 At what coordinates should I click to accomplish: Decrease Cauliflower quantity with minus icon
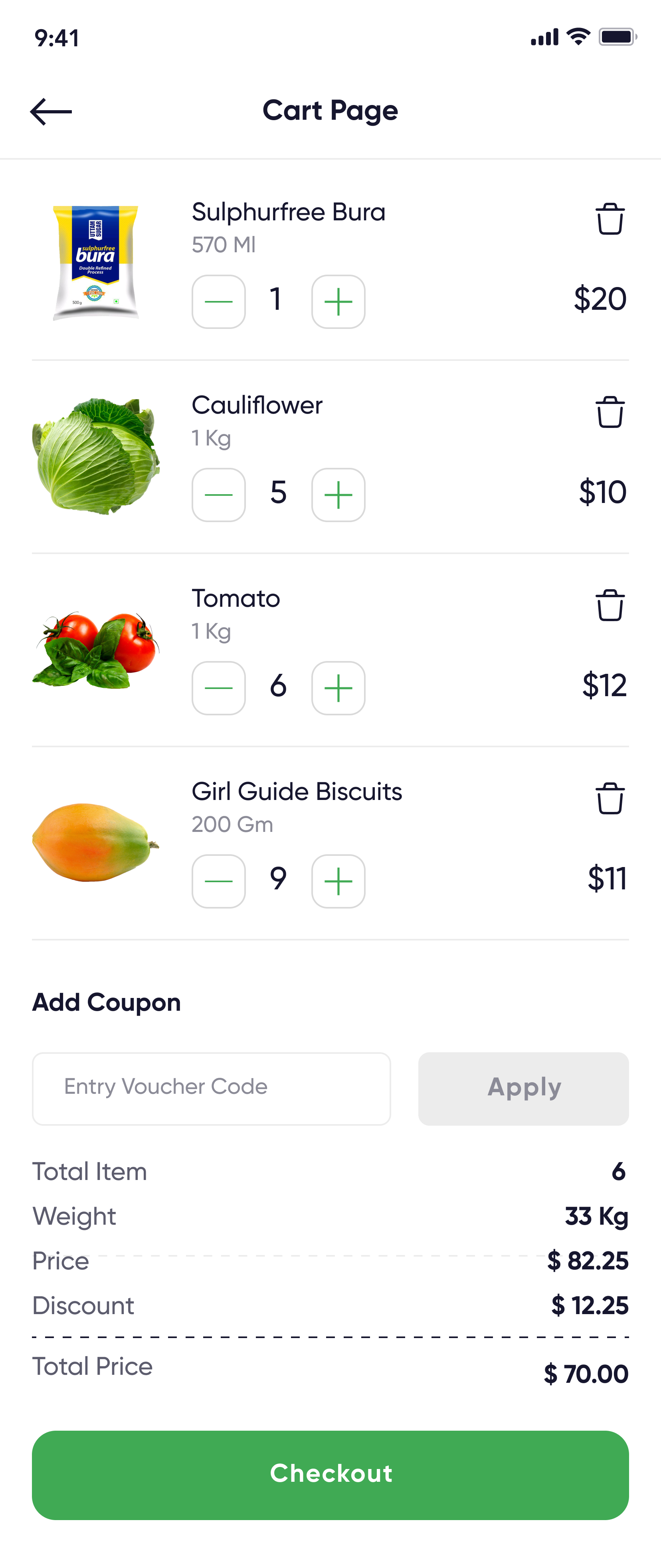[x=218, y=494]
